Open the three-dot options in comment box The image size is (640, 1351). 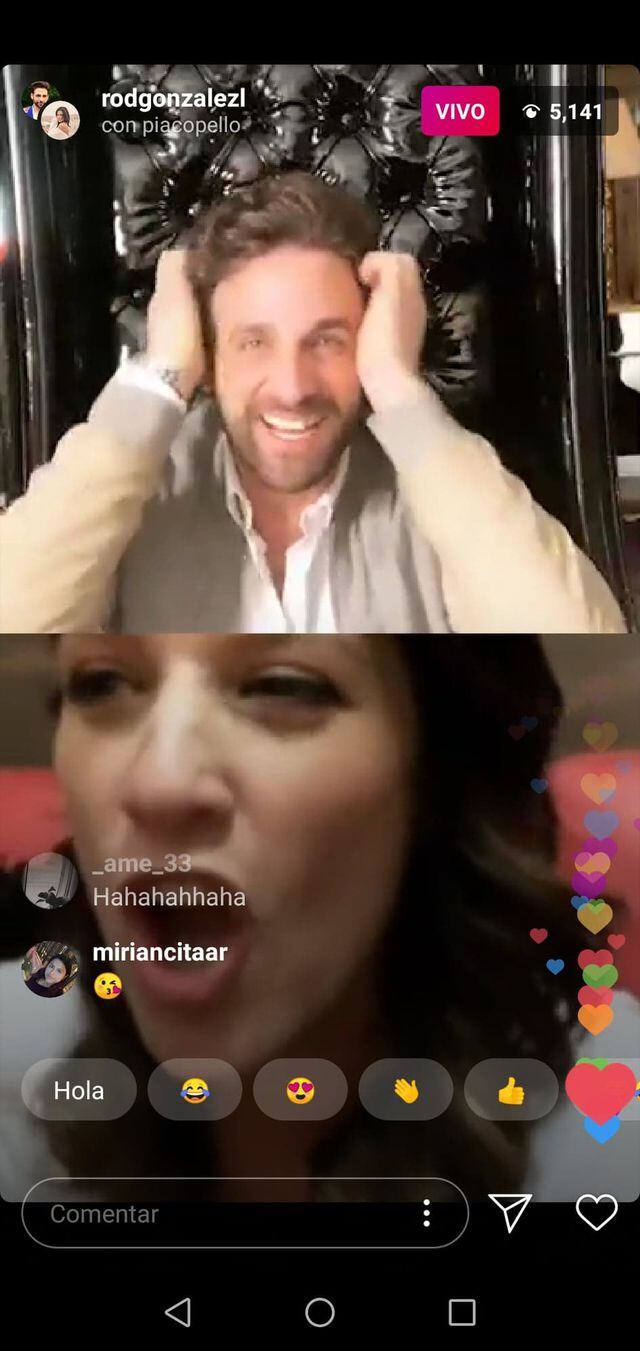coord(427,1213)
